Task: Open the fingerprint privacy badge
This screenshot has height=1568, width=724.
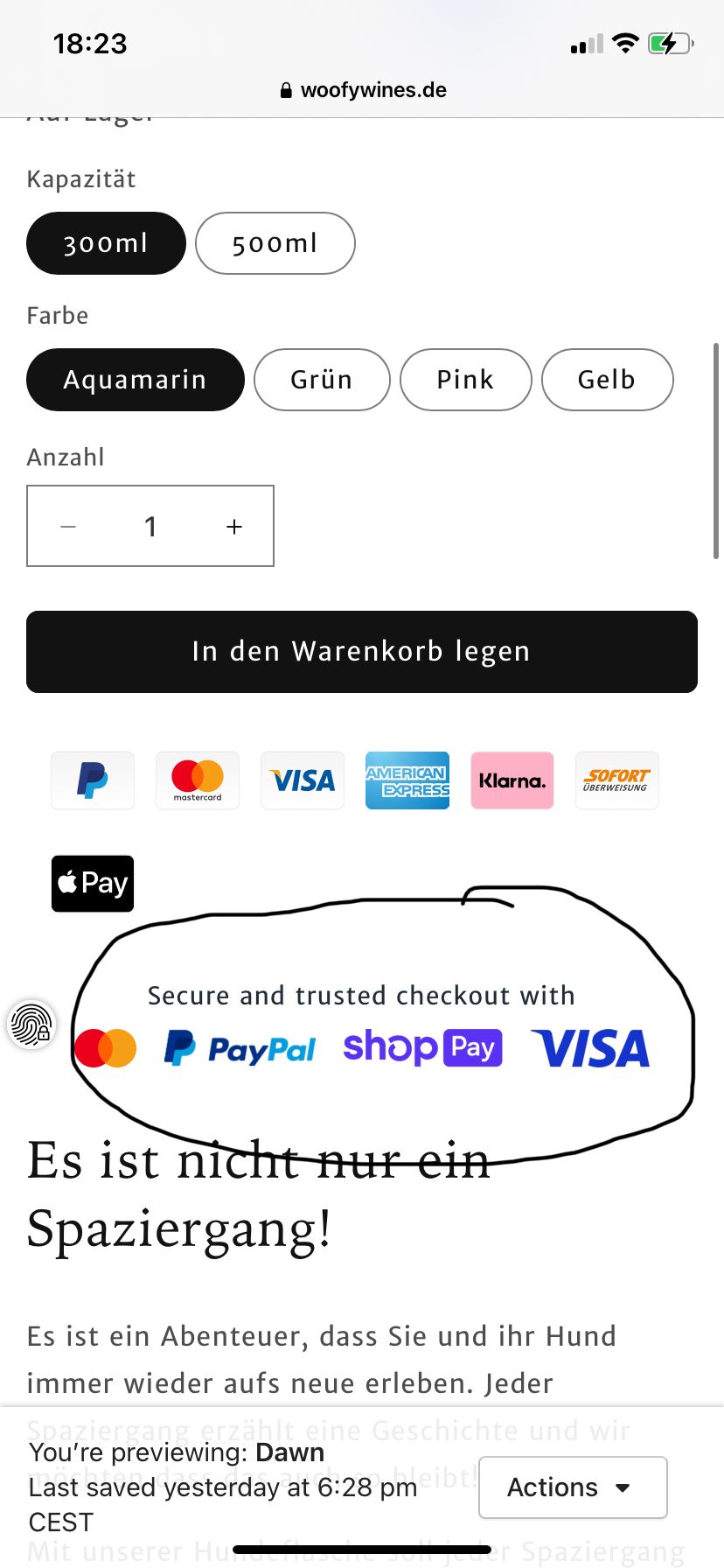Action: tap(31, 1024)
